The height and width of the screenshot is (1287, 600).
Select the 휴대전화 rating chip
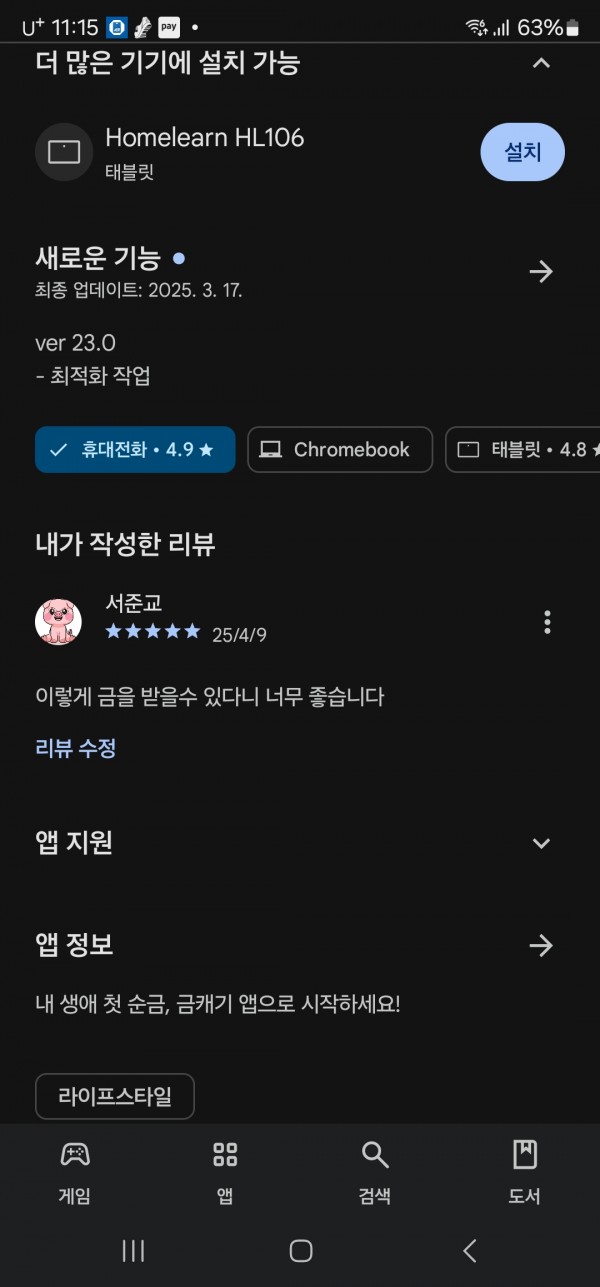pos(135,449)
